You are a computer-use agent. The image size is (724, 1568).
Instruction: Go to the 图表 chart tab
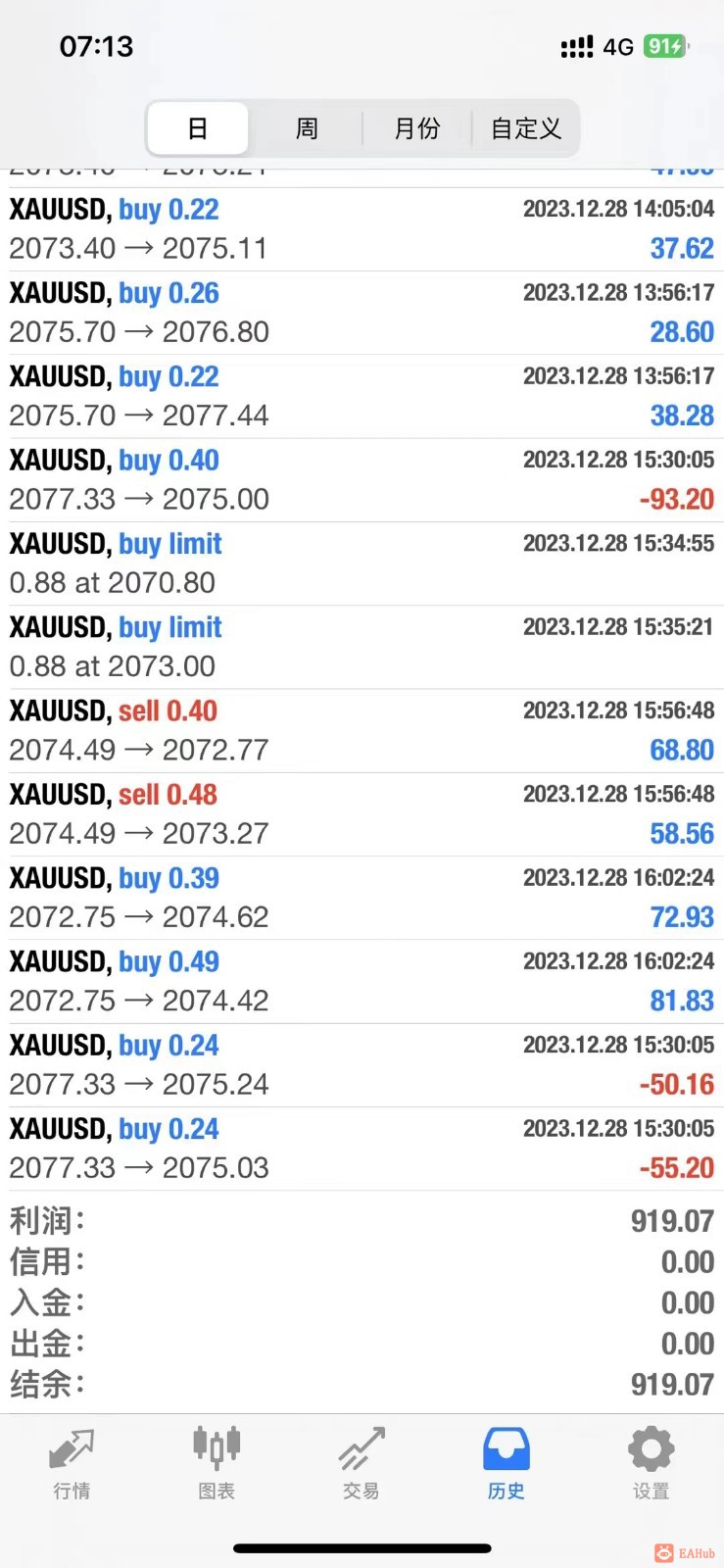[x=217, y=1464]
